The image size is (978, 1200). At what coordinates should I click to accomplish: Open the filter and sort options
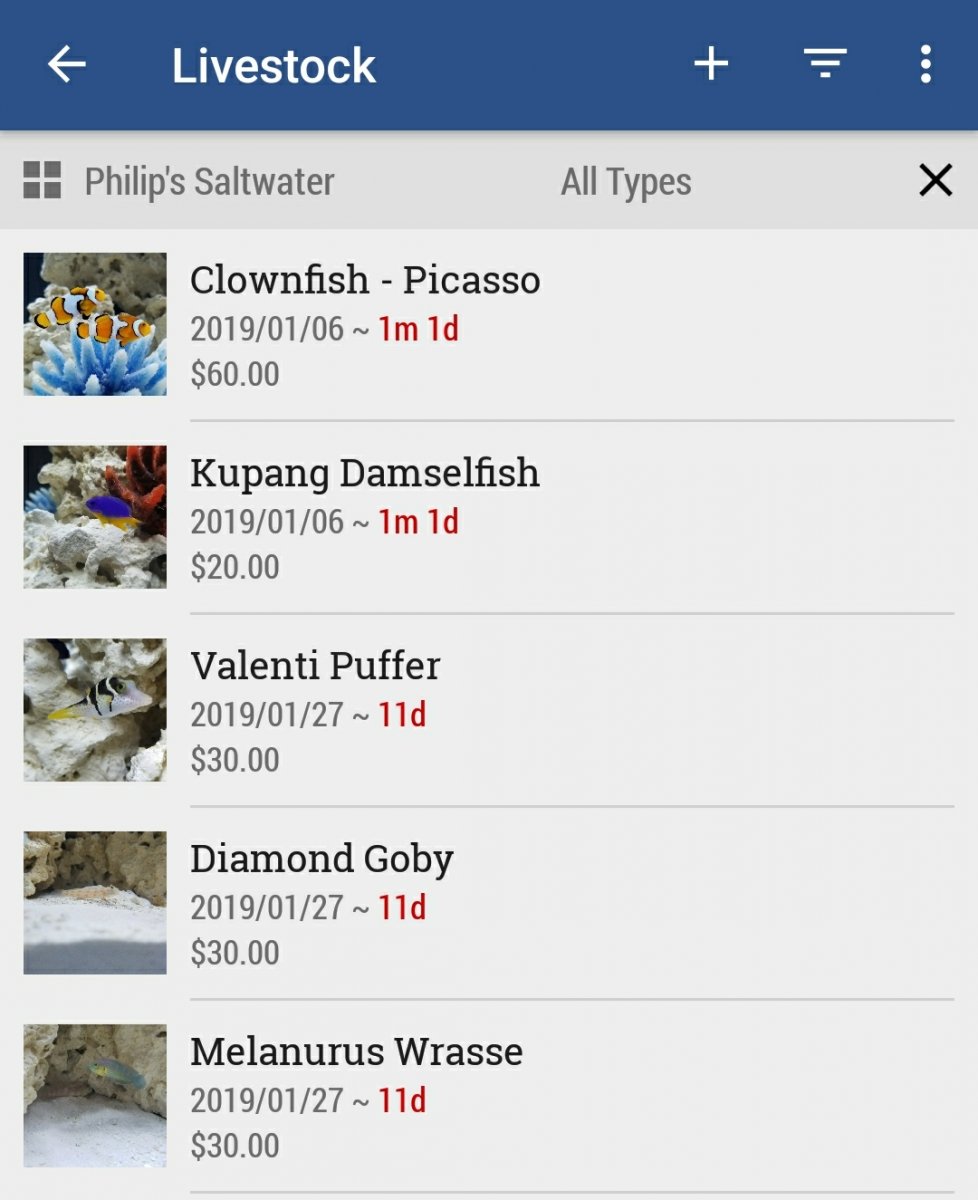pos(825,65)
